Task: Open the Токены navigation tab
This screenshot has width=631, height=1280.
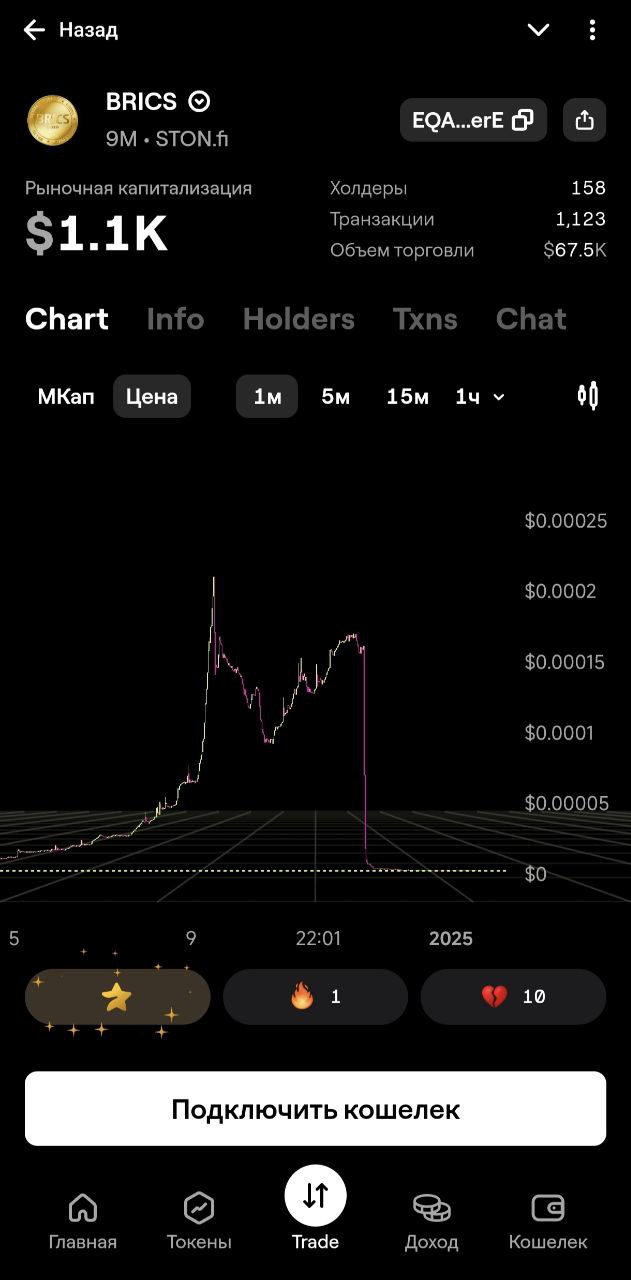Action: pyautogui.click(x=199, y=1222)
